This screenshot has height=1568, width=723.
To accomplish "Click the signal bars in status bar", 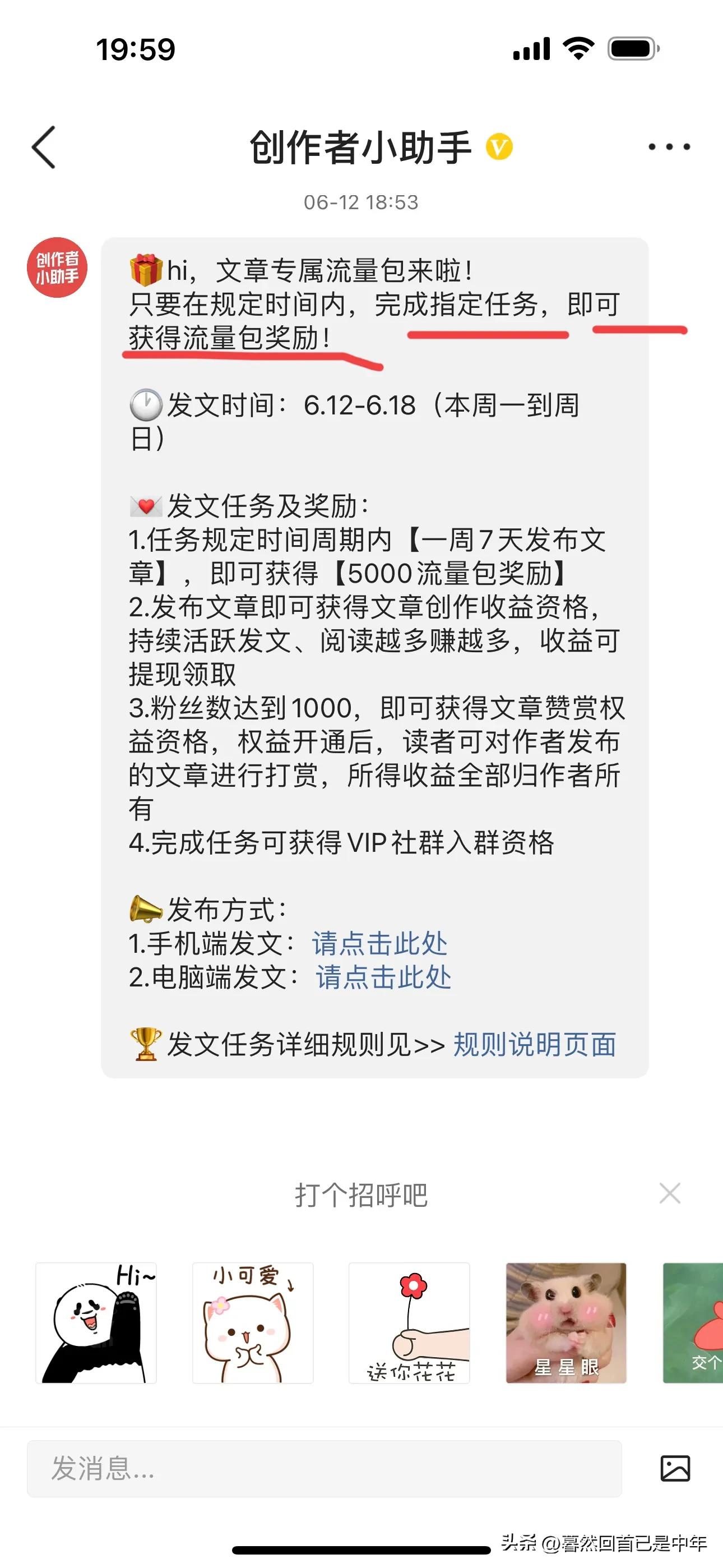I will 530,50.
